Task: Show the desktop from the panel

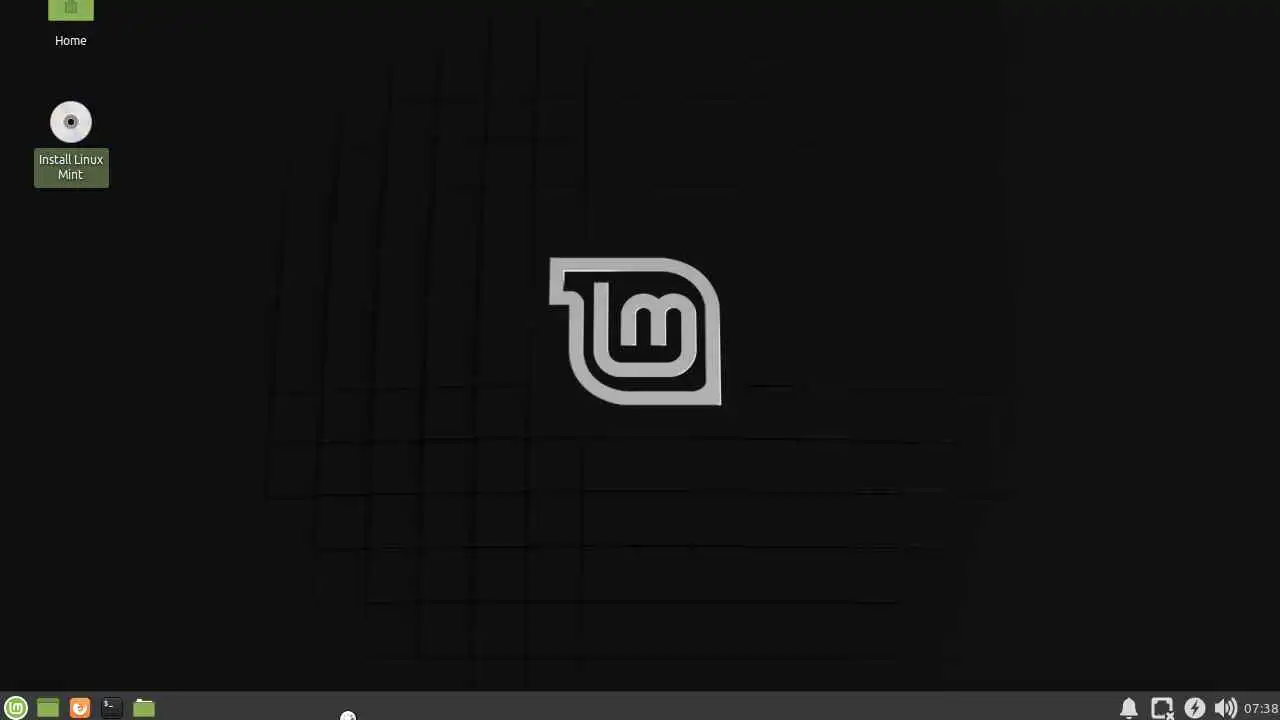Action: tap(48, 708)
